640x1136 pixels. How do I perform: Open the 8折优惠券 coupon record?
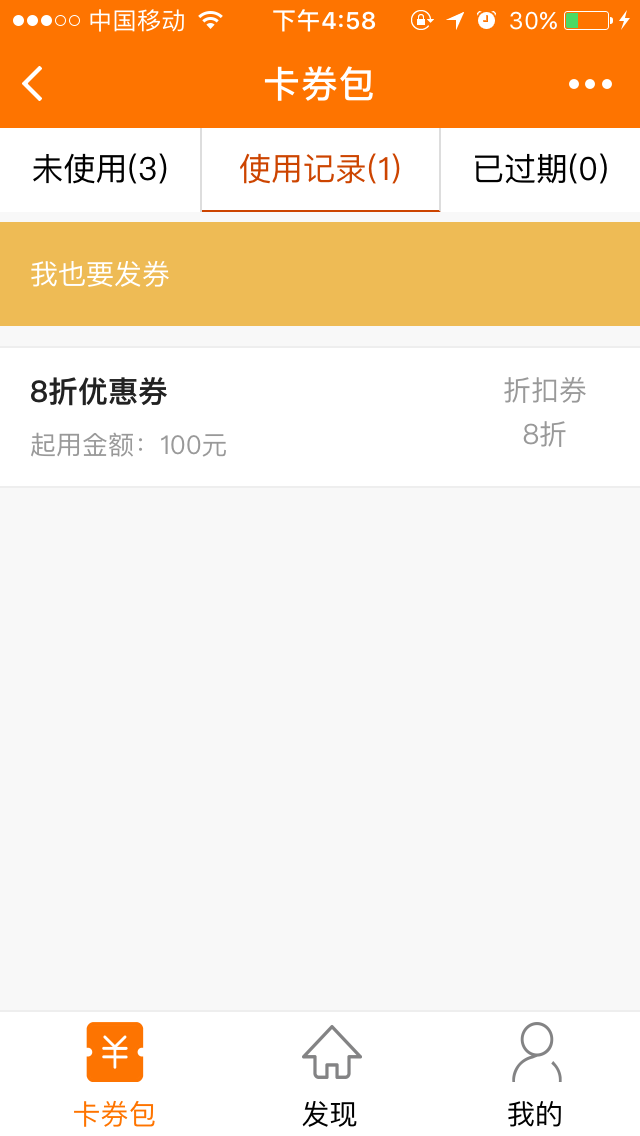coord(320,417)
